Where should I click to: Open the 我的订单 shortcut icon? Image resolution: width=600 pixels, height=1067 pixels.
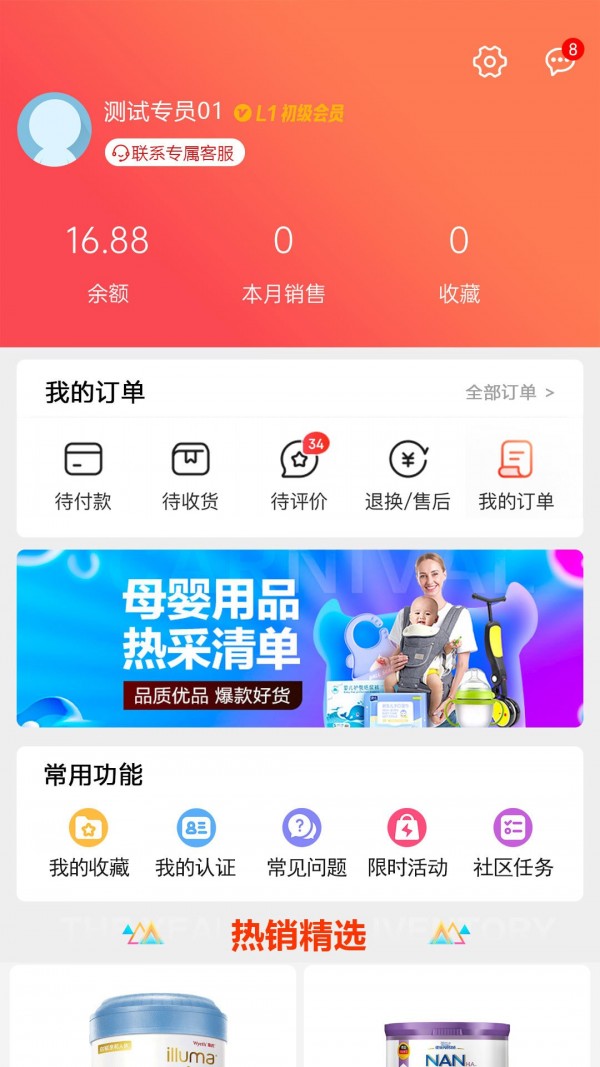[x=515, y=475]
